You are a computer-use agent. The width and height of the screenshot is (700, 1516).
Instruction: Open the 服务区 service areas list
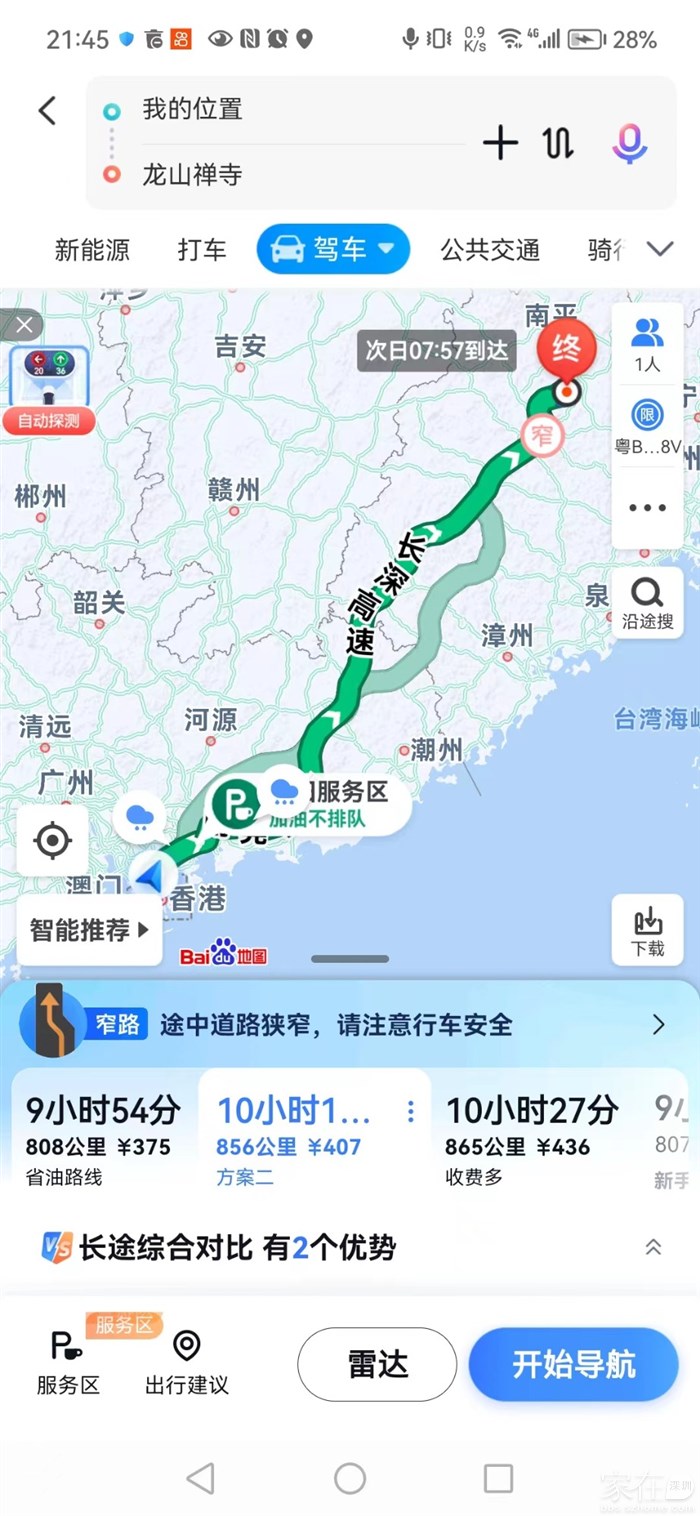[69, 1363]
